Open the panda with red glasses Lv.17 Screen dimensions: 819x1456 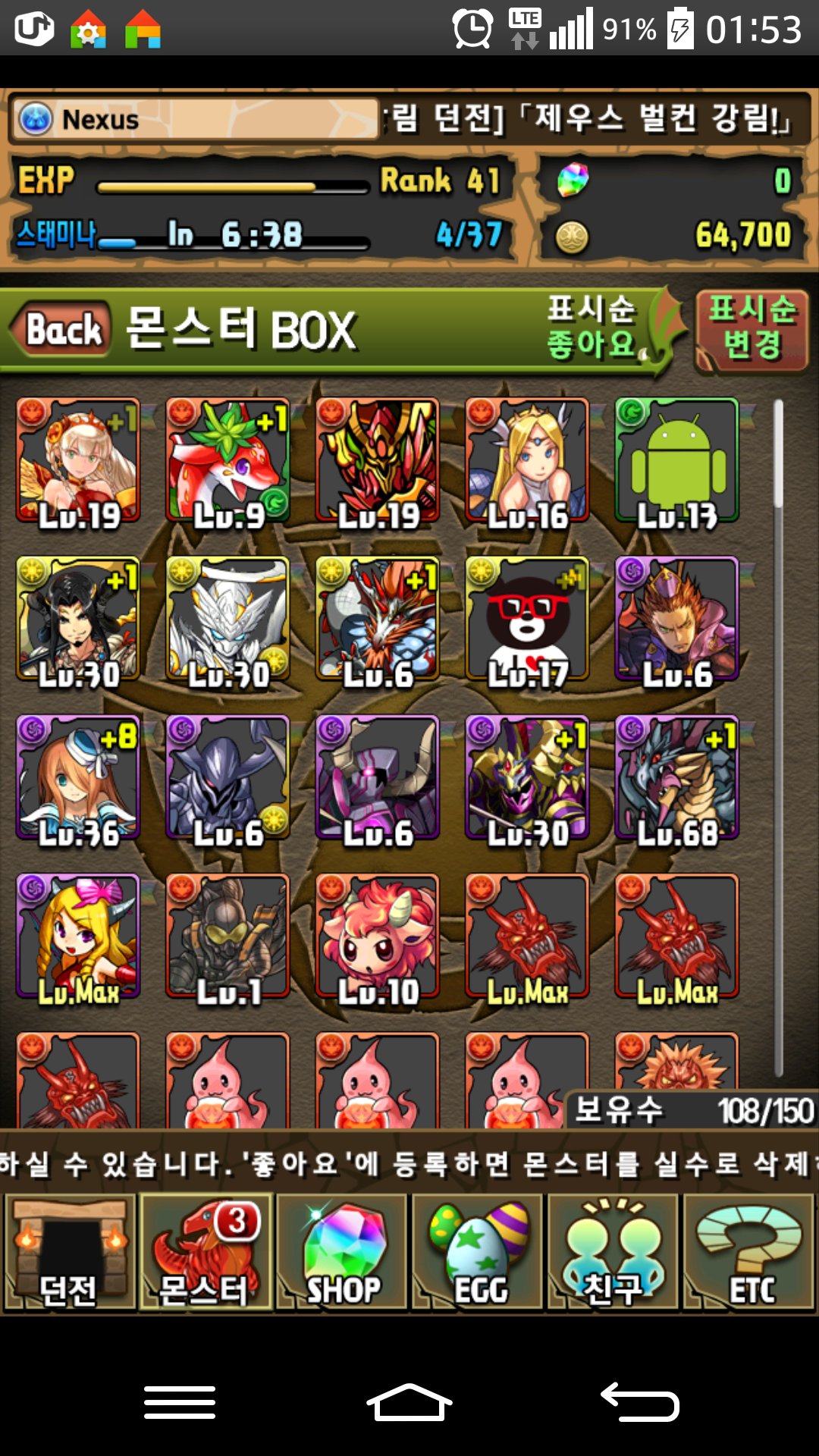[x=527, y=620]
